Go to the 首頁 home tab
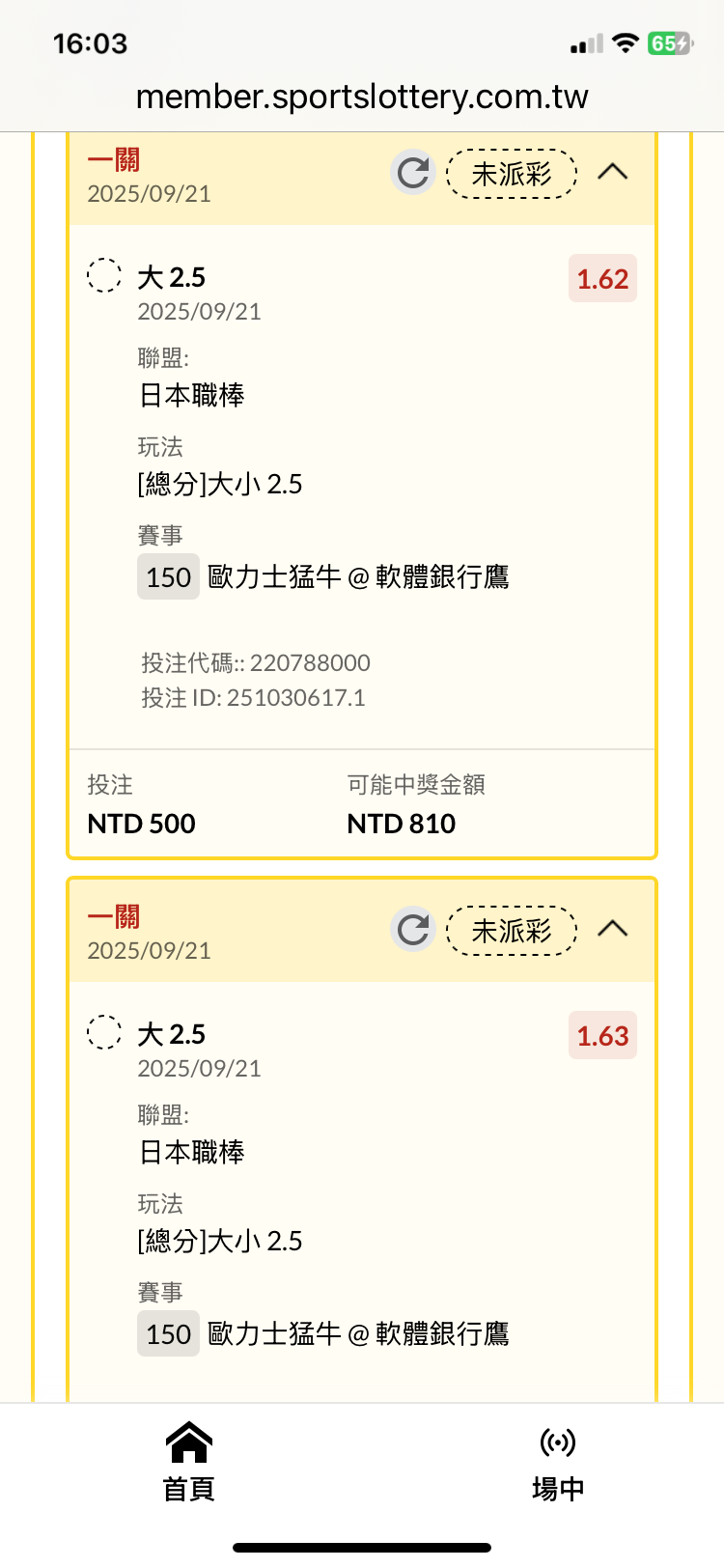The image size is (724, 1568). [x=188, y=1462]
